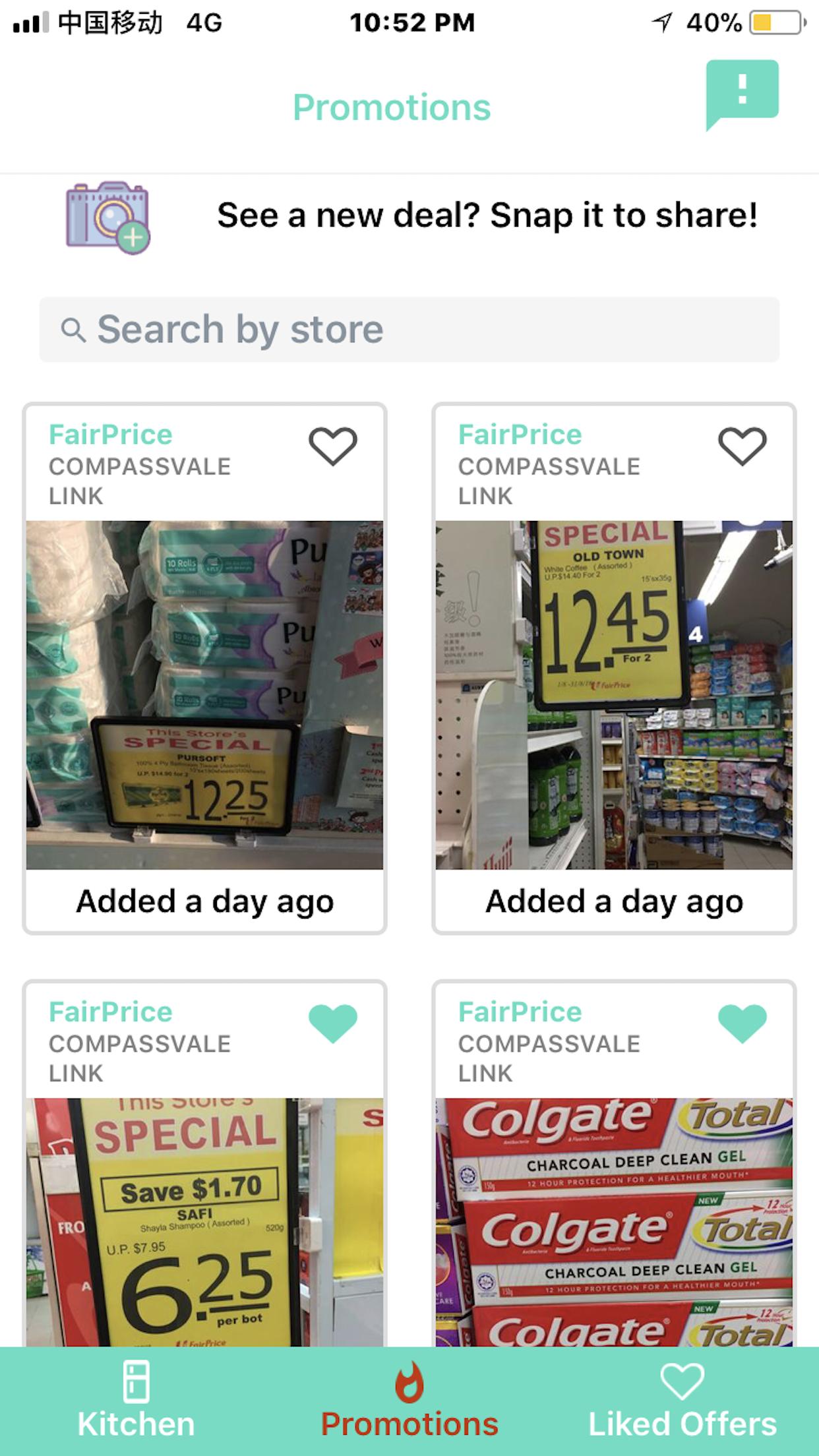819x1456 pixels.
Task: Unlike the Safi shampoo promotion
Action: (332, 1023)
